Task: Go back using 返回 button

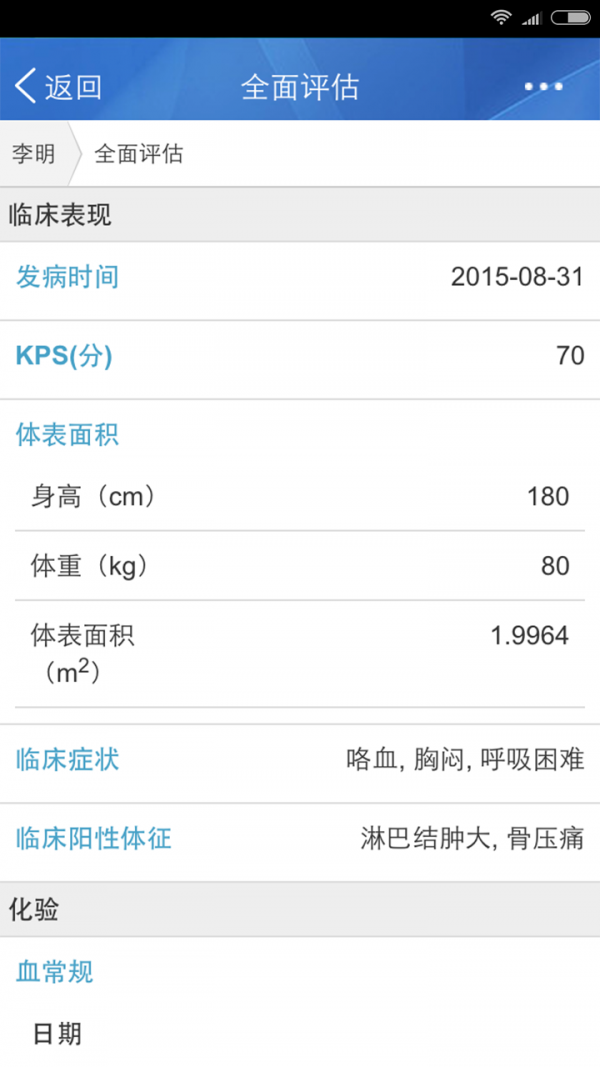Action: point(60,87)
